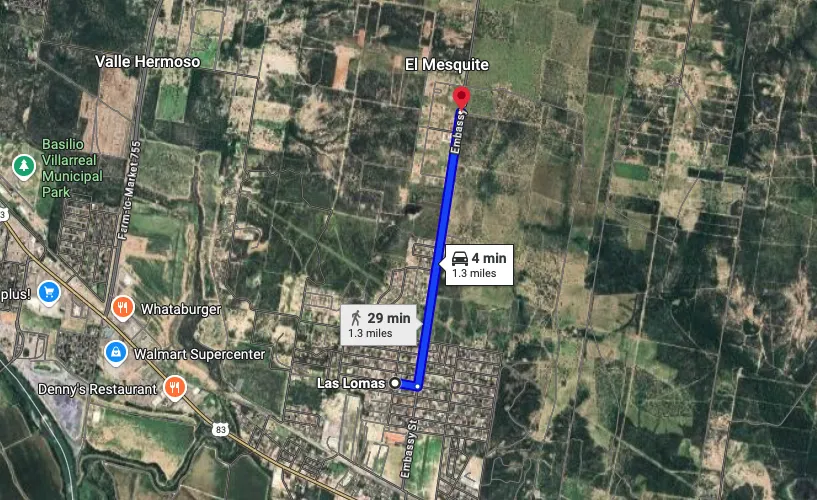Select the 4 min driving route callout

click(479, 265)
